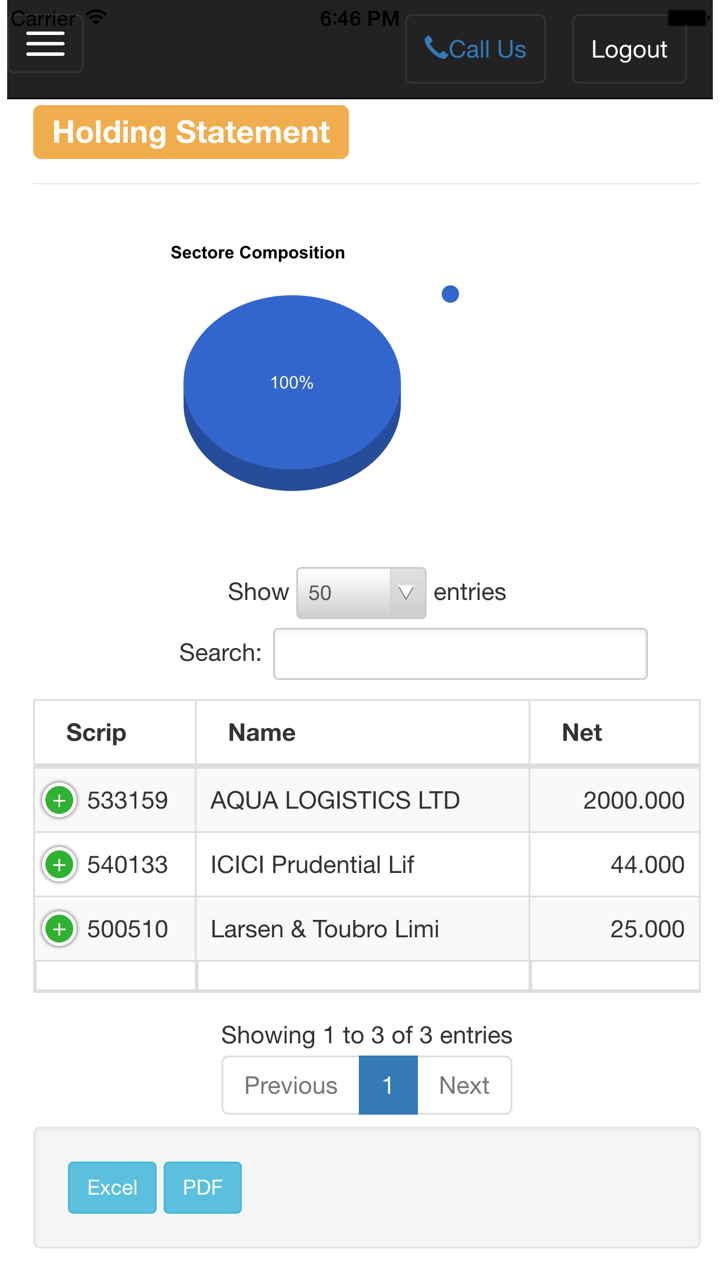Expand the Larsen & Toubro row
The height and width of the screenshot is (1280, 720).
tap(59, 929)
